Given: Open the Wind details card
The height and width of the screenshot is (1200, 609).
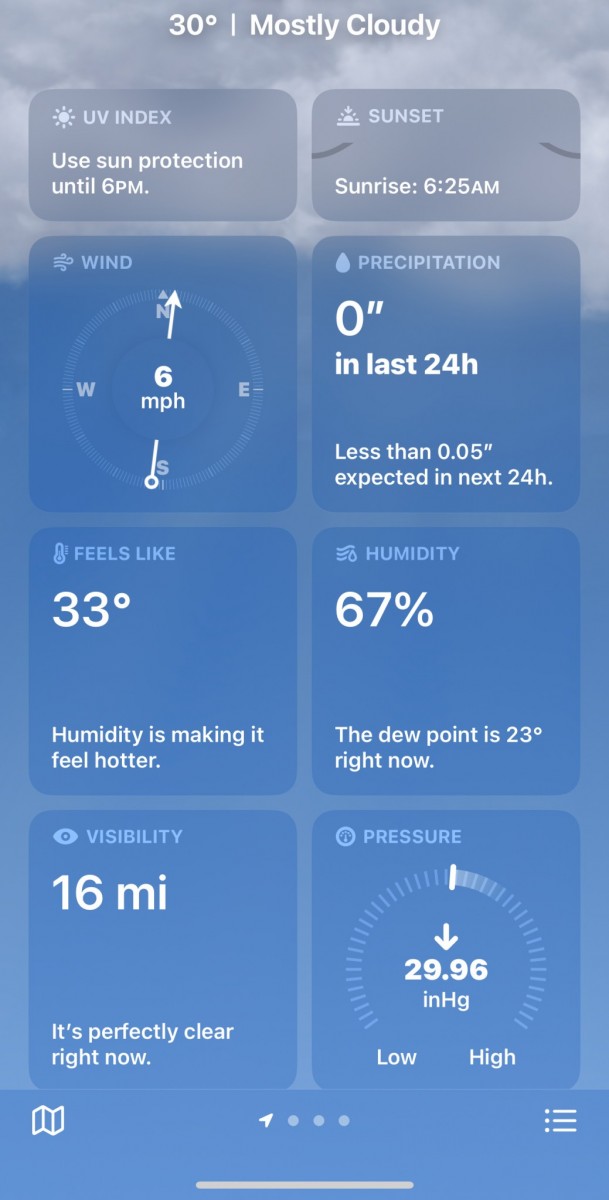Looking at the screenshot, I should (163, 375).
